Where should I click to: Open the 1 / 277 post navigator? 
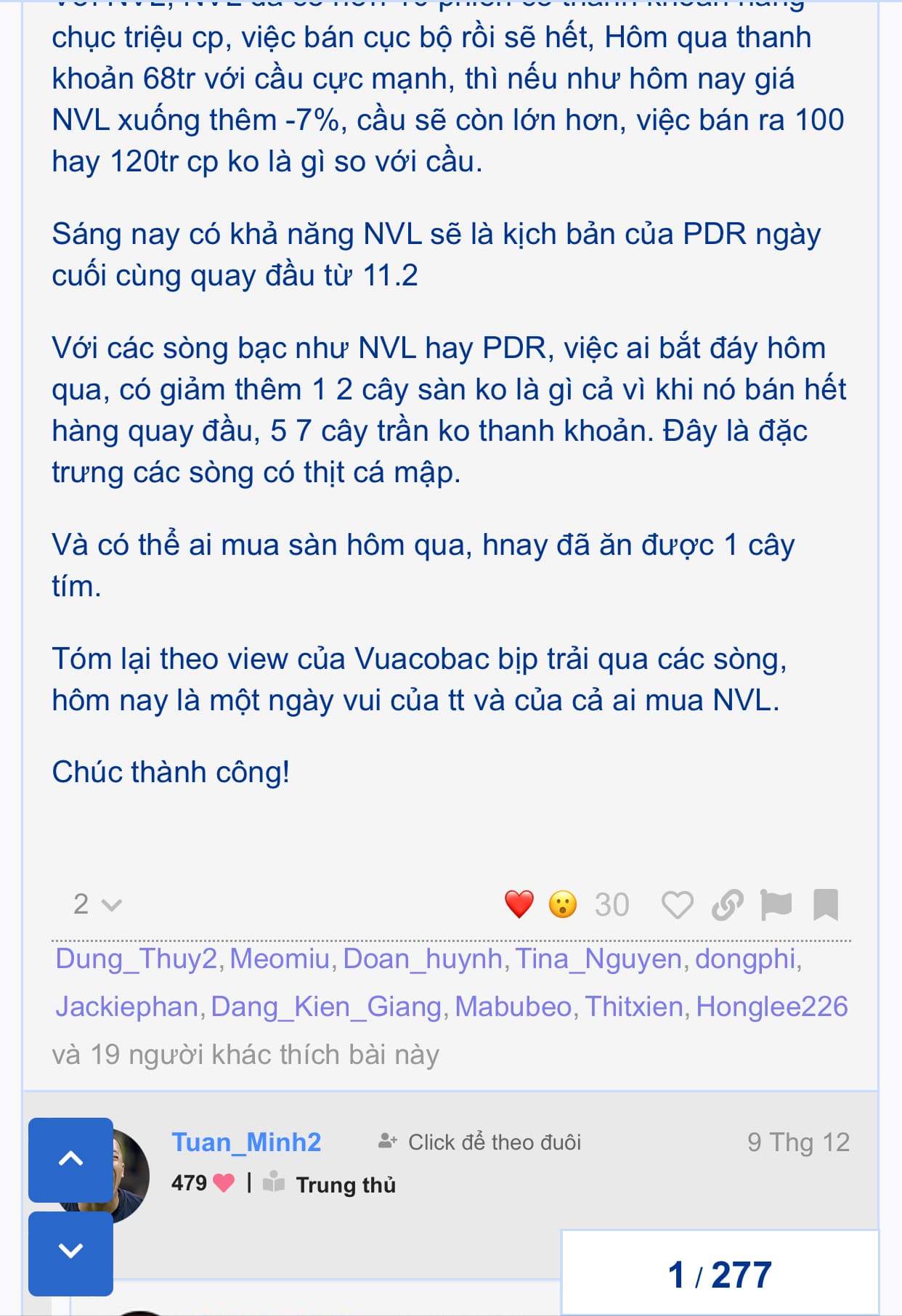click(719, 1274)
